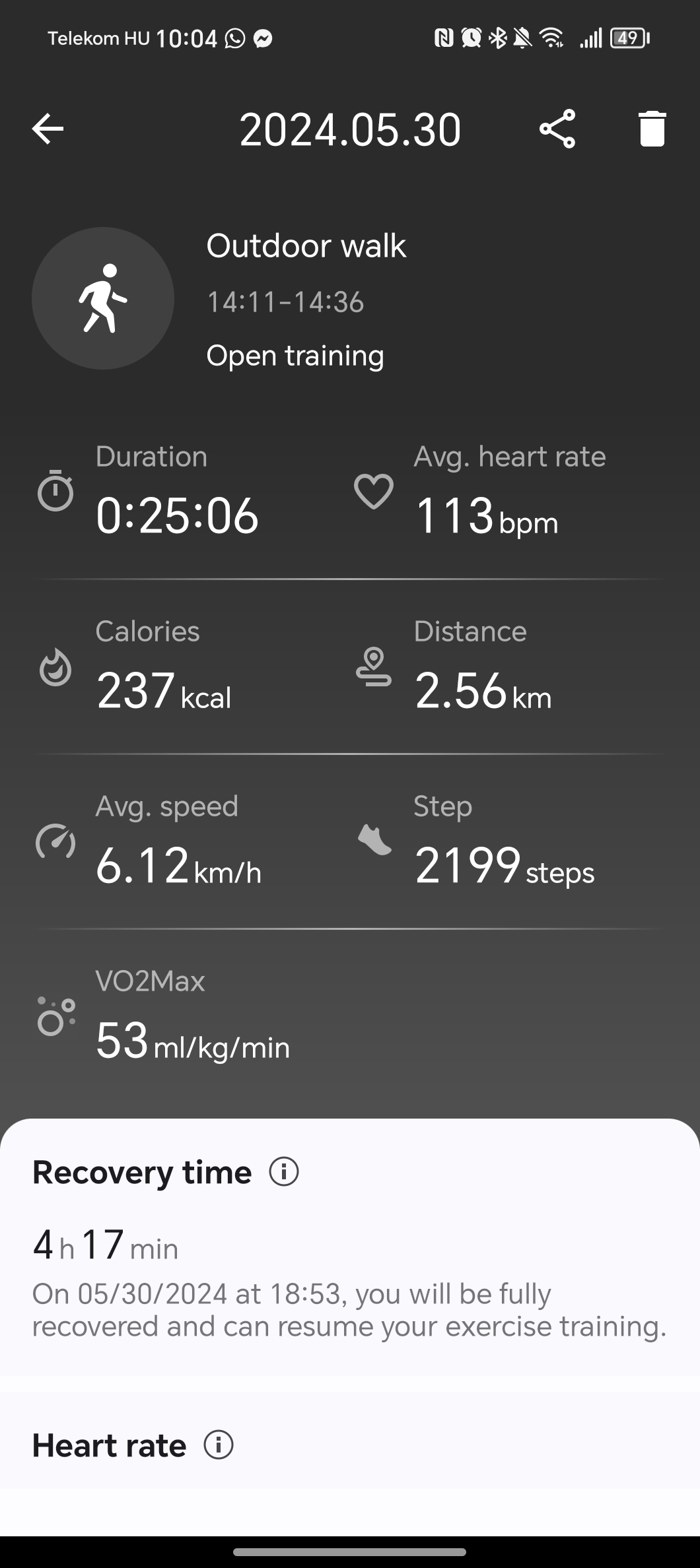Delete this workout with the trash icon
Screen dimensions: 700x1568
(x=652, y=129)
